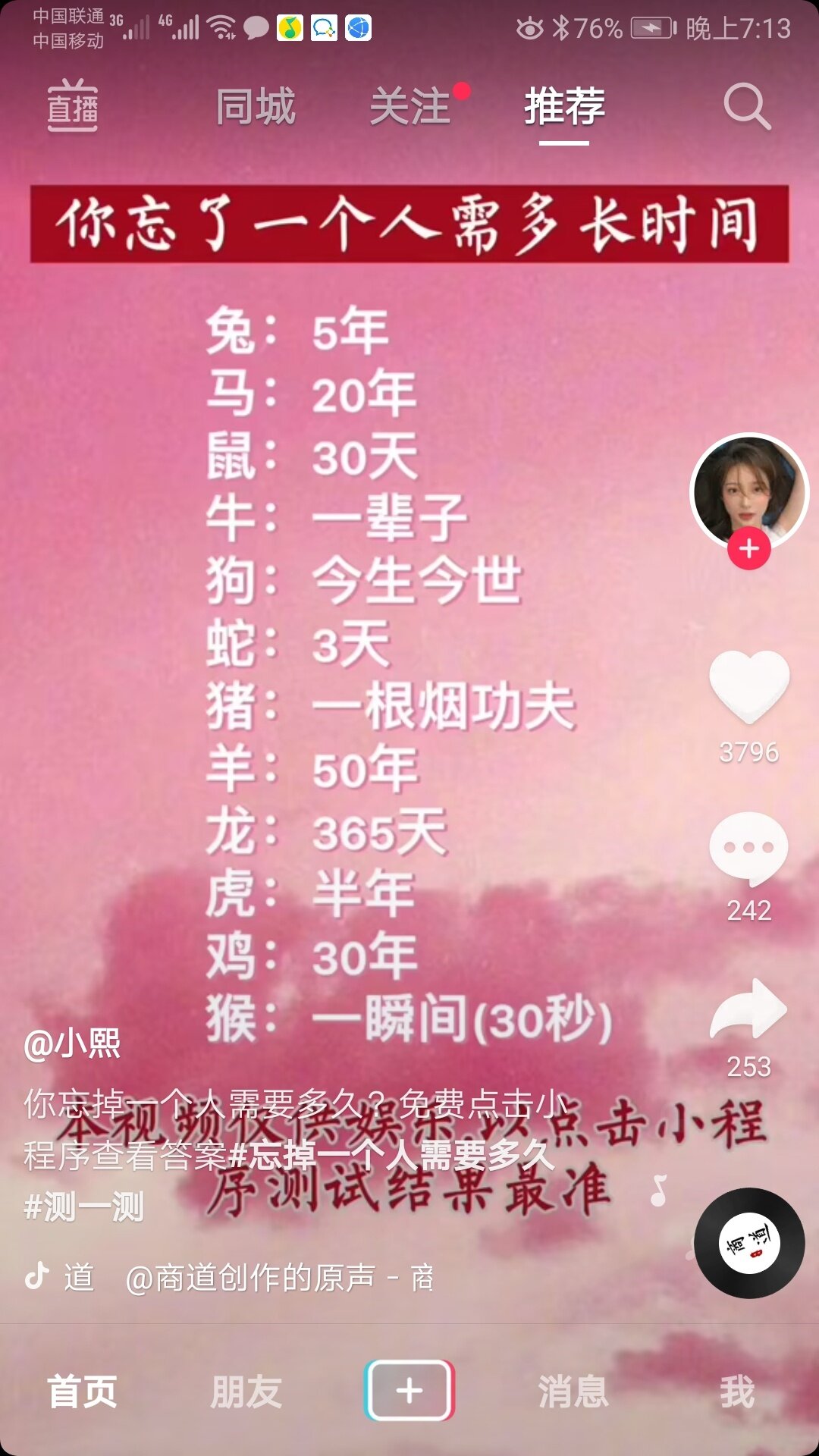
Task: Select the 推荐 tab
Action: tap(564, 106)
